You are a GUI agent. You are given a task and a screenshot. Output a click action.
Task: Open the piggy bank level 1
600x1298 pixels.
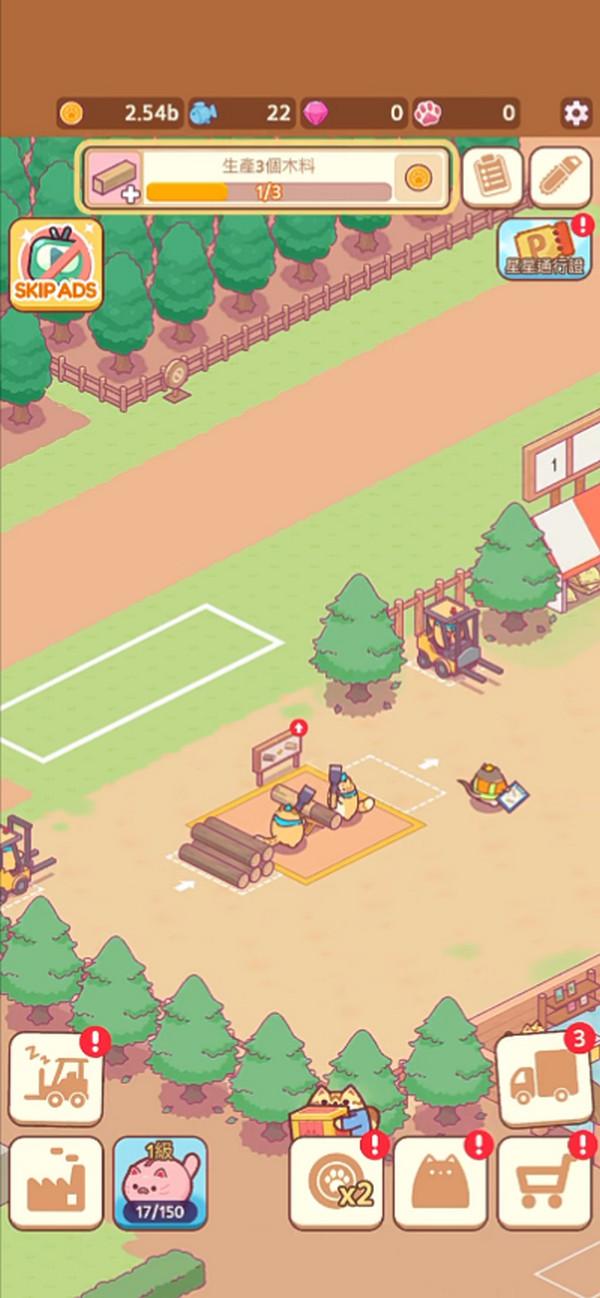(160, 1183)
